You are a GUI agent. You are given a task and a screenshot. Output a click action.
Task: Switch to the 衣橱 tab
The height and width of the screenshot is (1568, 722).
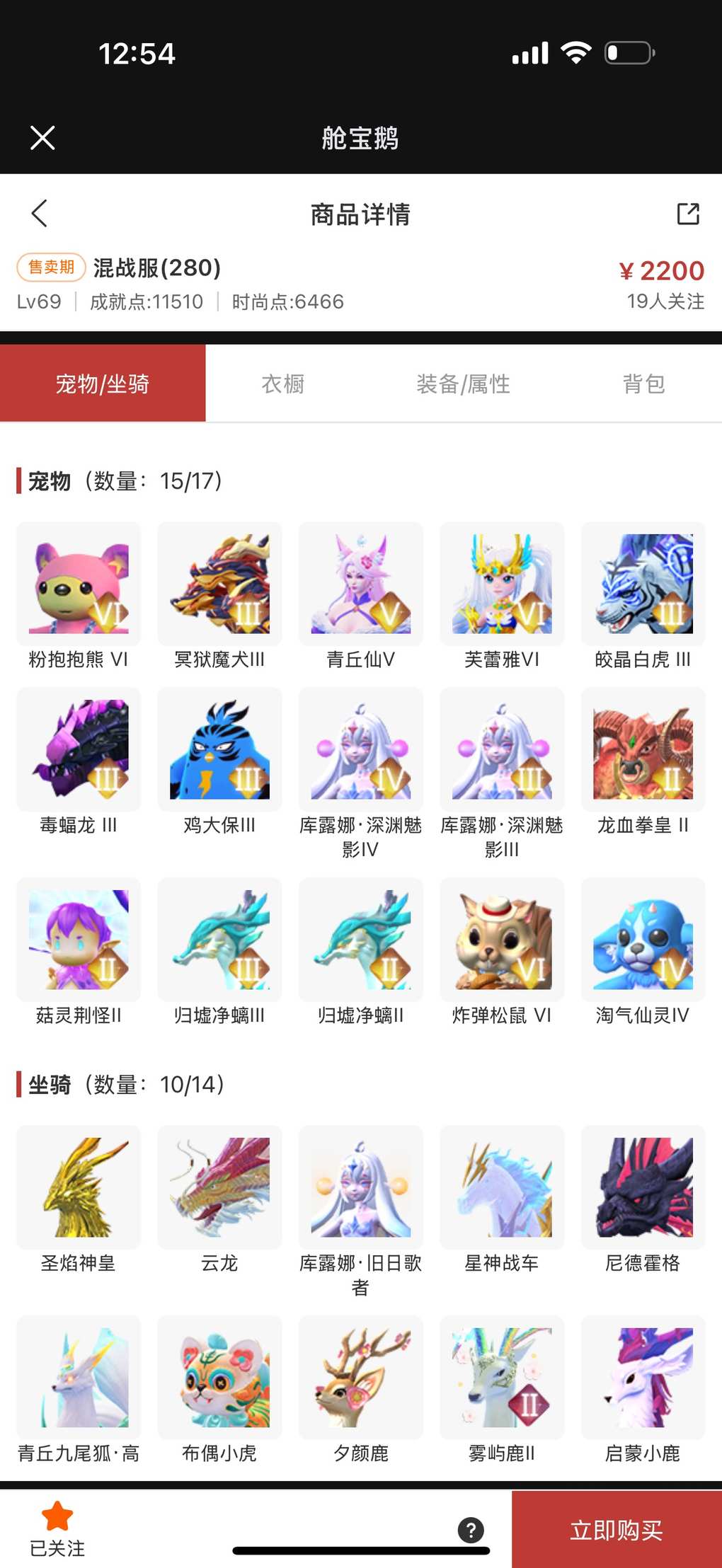tap(283, 384)
